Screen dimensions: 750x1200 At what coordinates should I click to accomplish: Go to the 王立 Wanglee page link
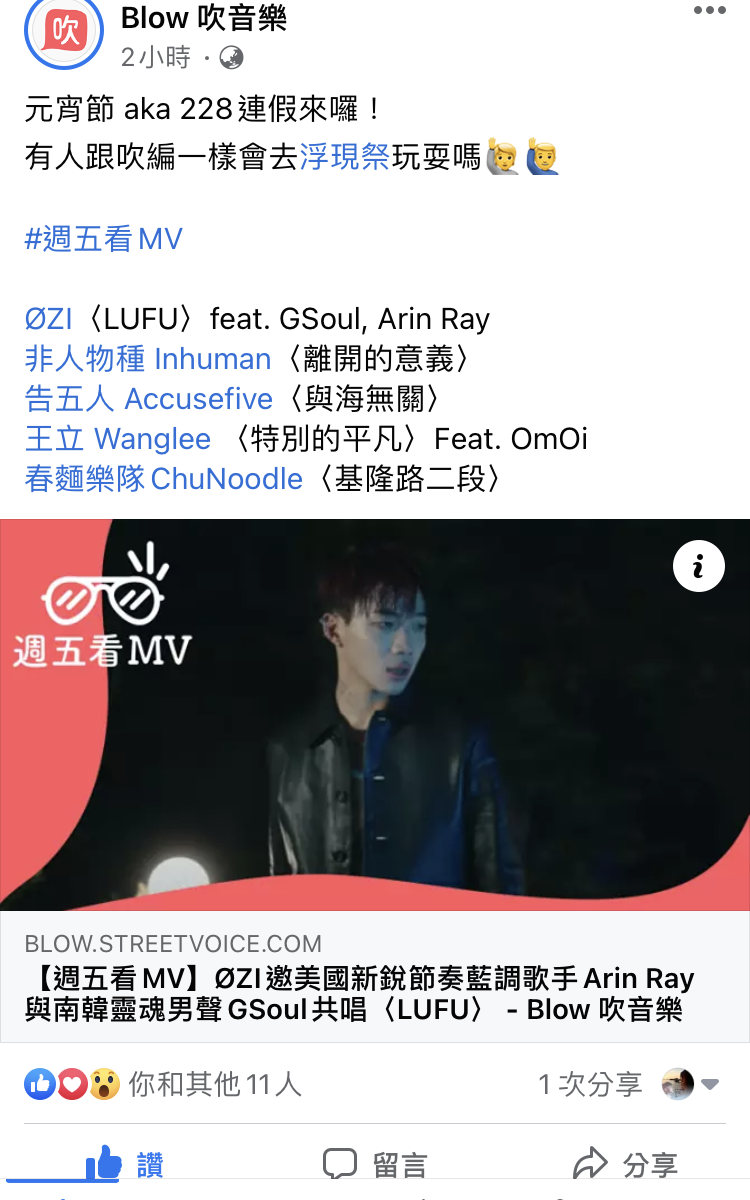(118, 439)
